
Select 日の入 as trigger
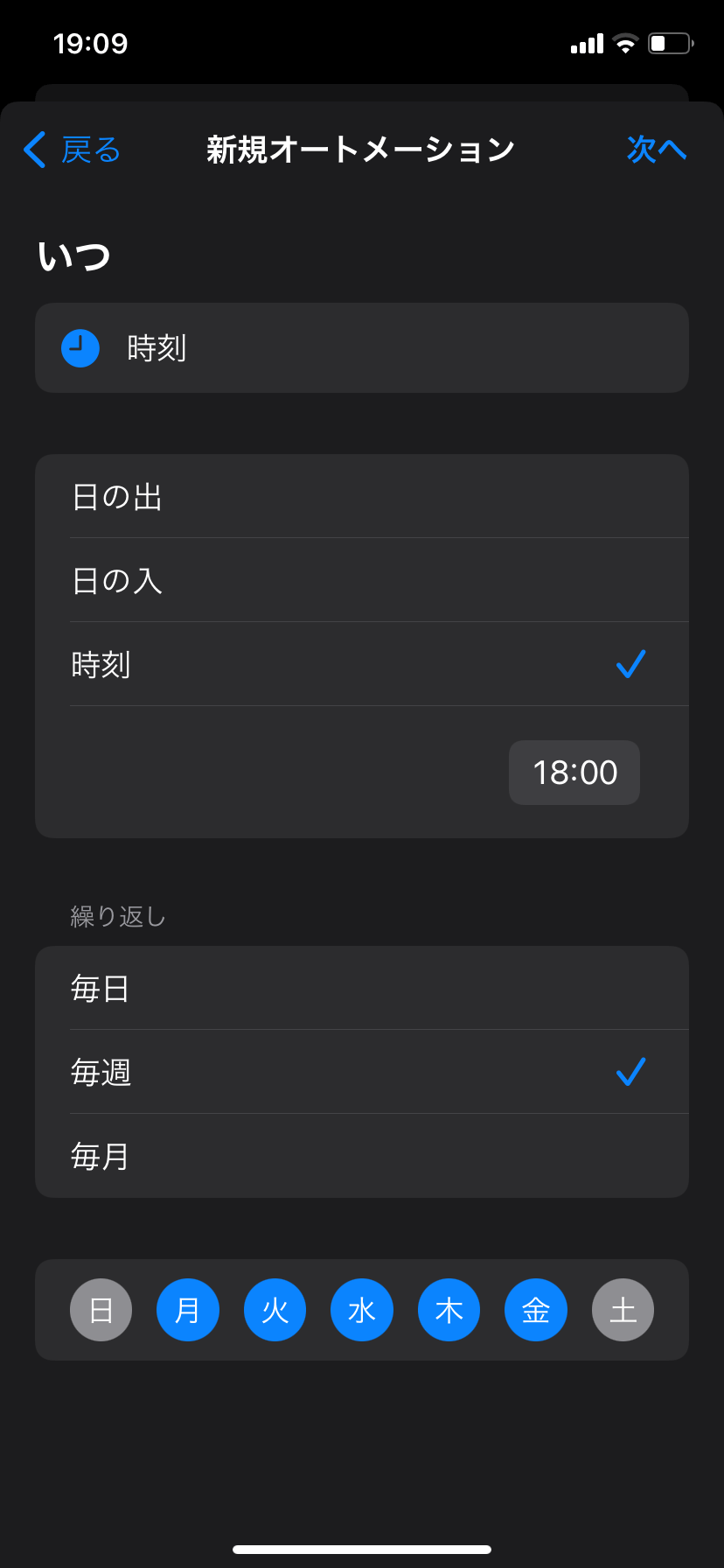[362, 580]
